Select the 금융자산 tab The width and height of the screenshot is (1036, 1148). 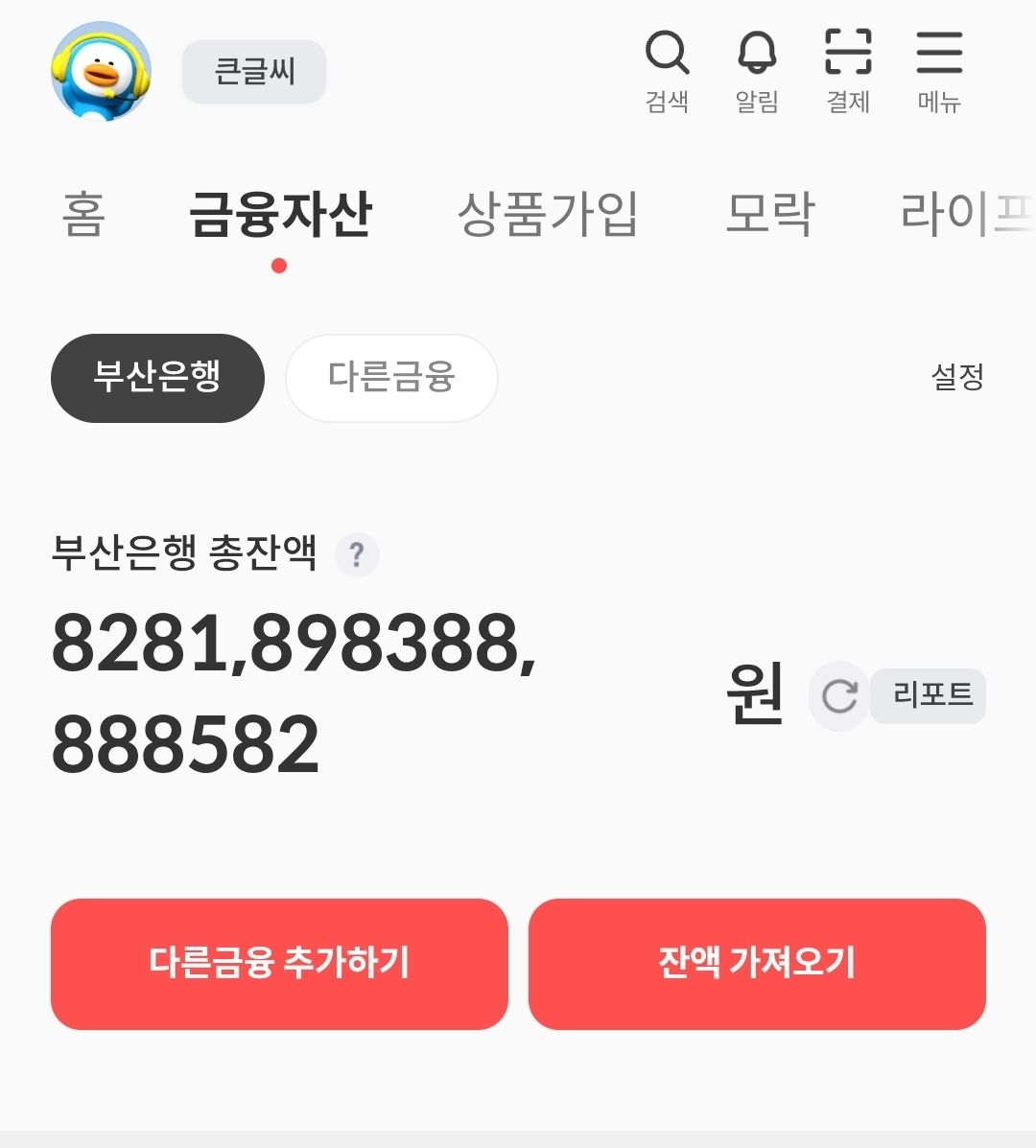click(x=280, y=214)
